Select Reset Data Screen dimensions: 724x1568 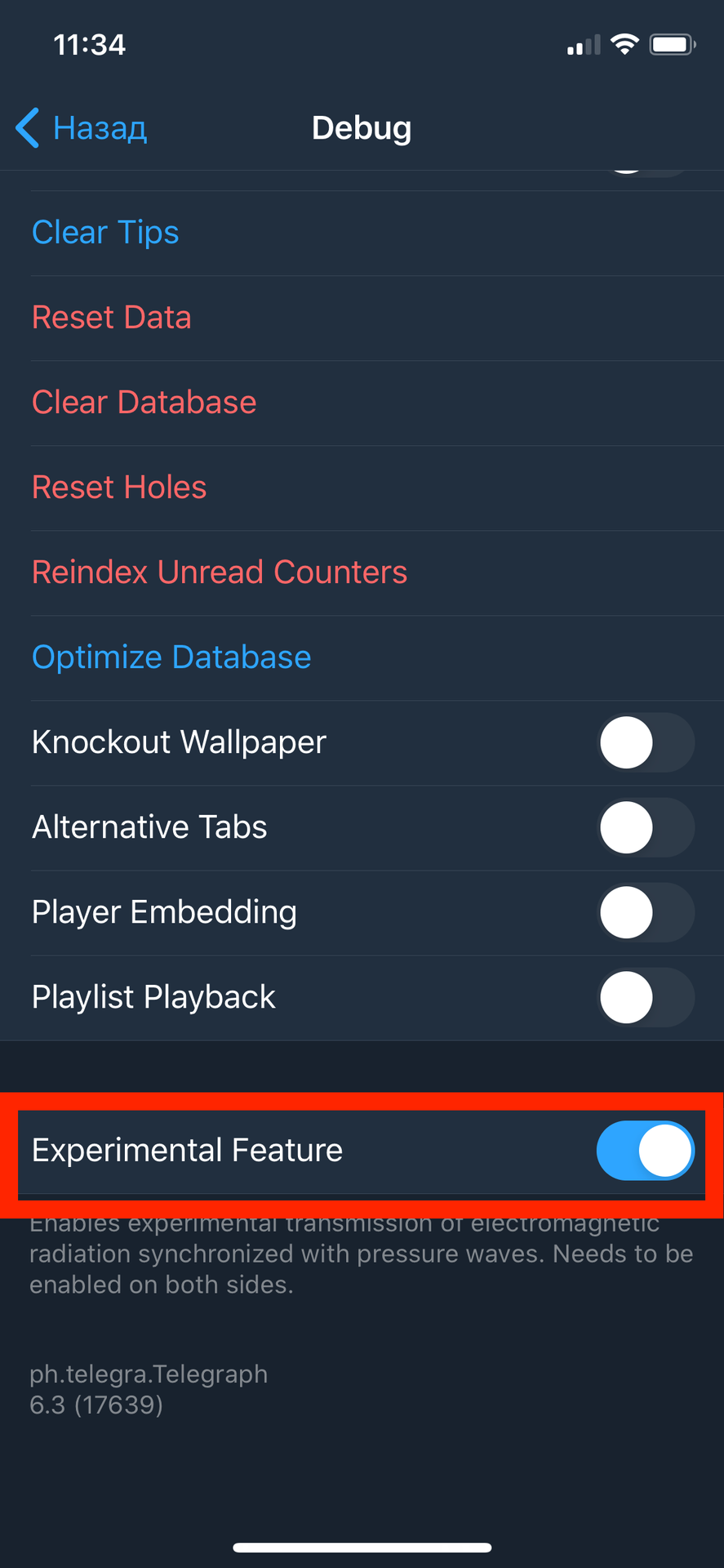[x=111, y=318]
